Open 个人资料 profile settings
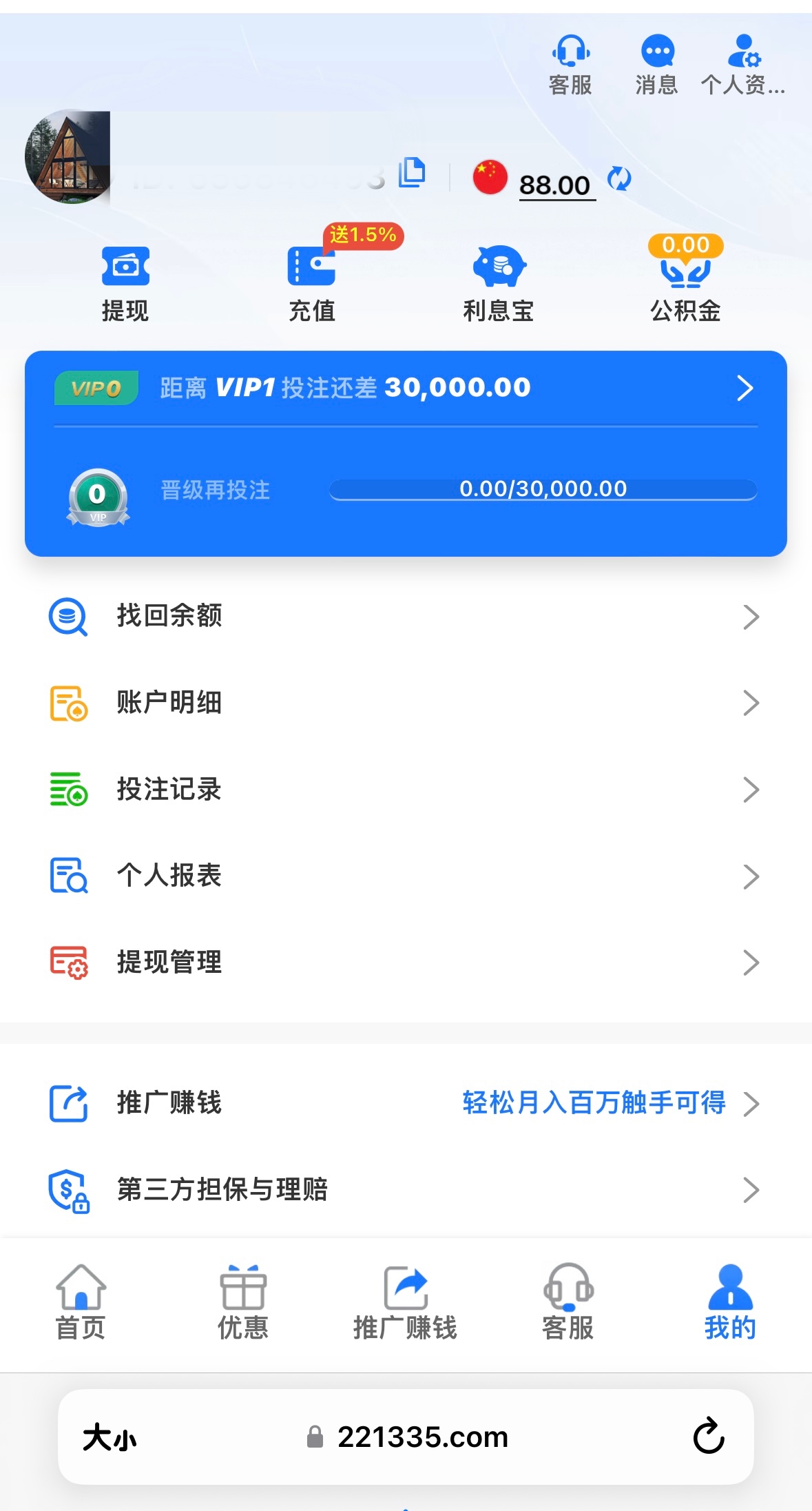This screenshot has height=1511, width=812. point(743,64)
